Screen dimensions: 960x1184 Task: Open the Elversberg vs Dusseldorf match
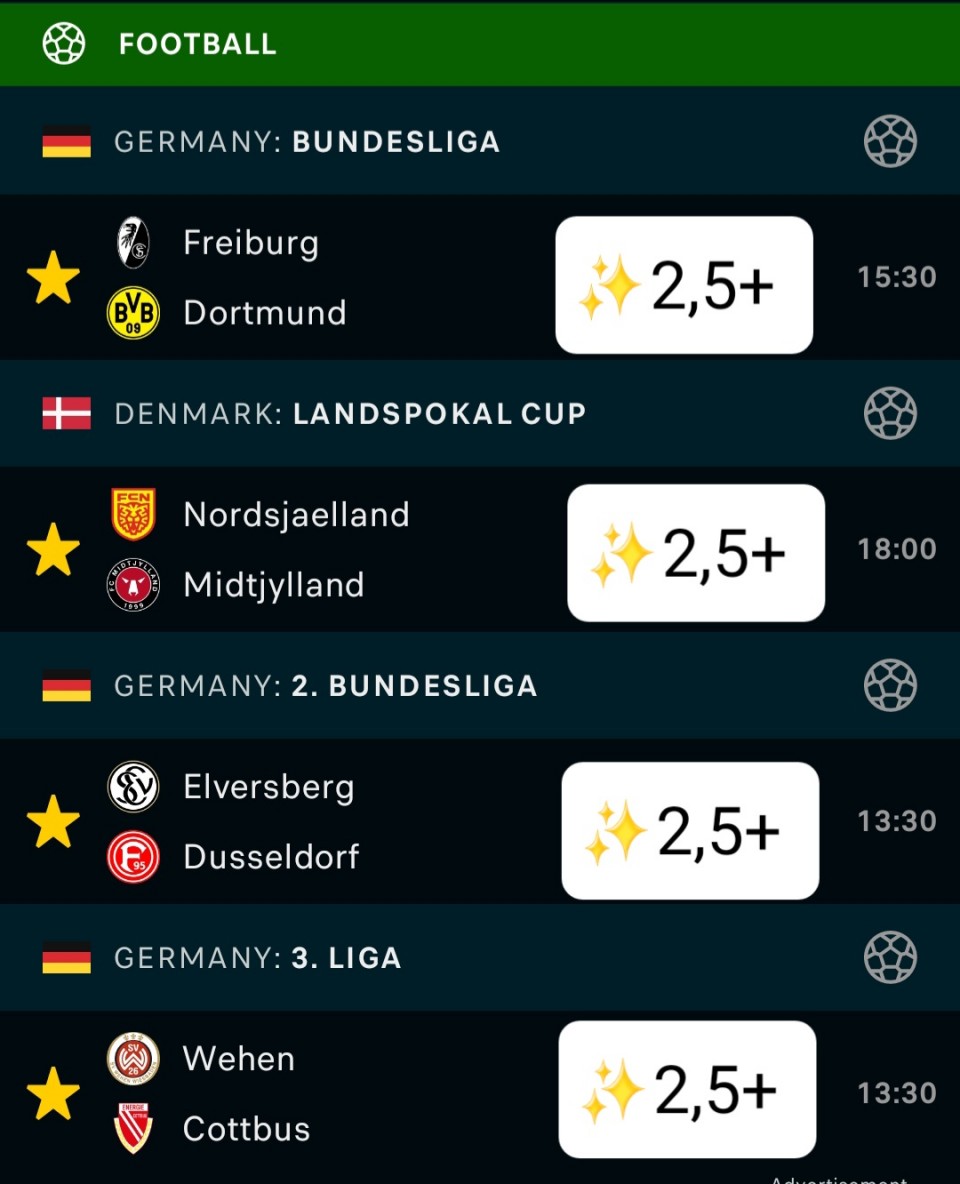pos(270,822)
